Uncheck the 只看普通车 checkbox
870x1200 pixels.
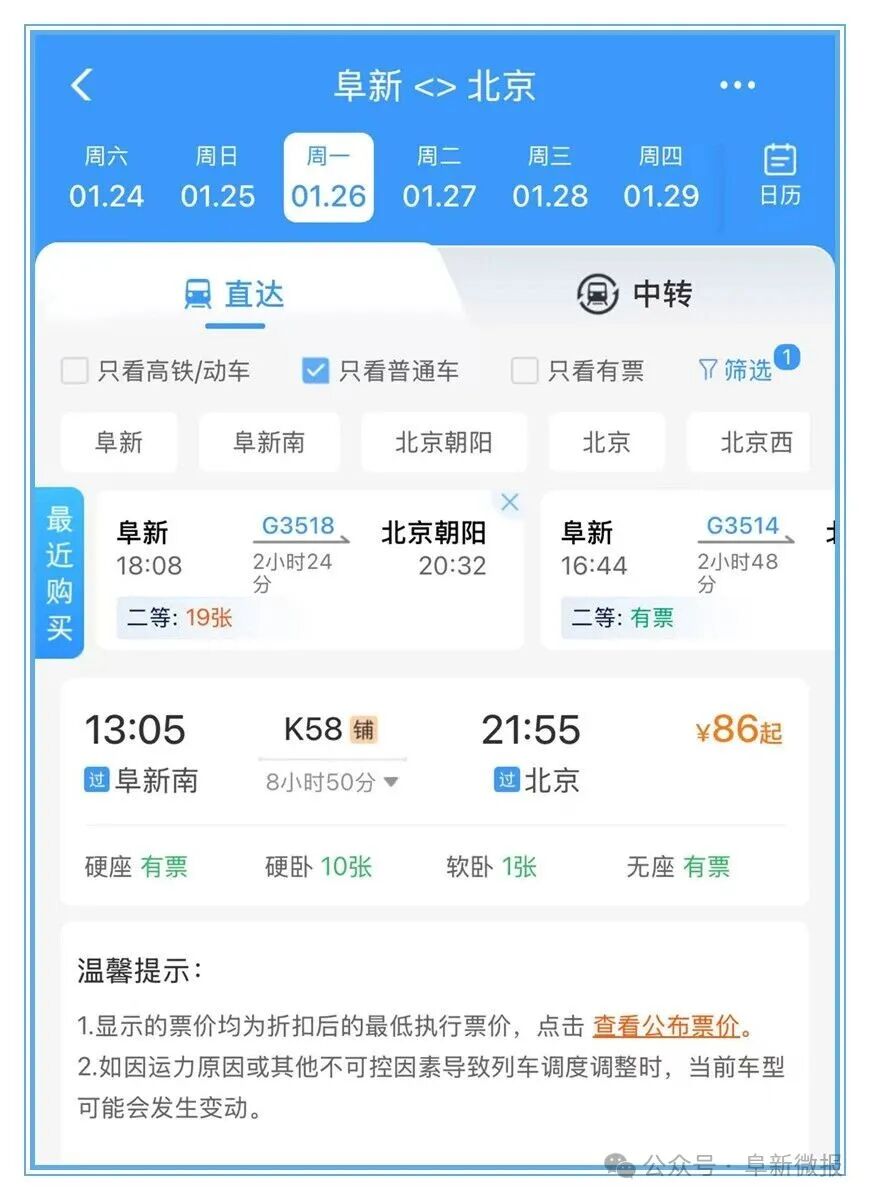point(316,370)
